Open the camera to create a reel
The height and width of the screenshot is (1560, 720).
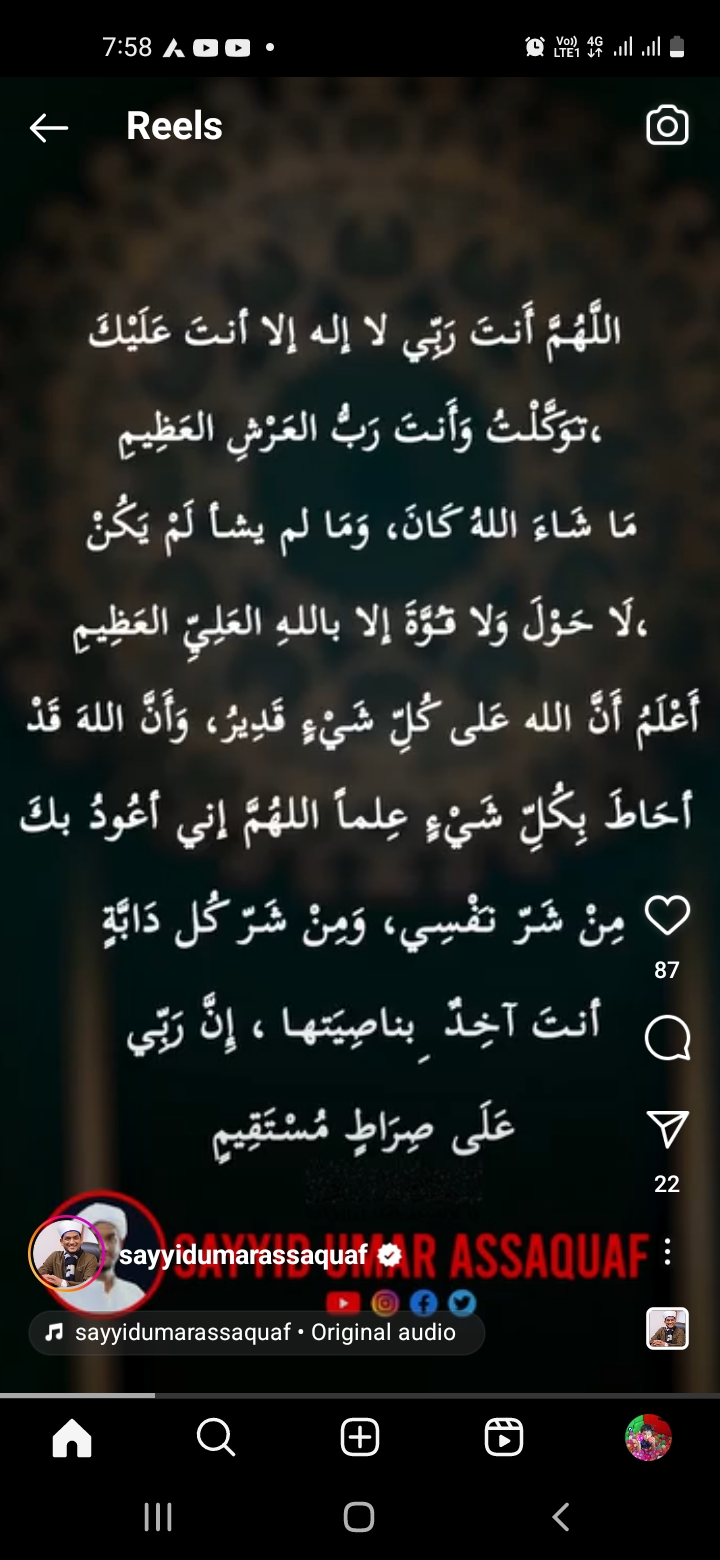667,126
